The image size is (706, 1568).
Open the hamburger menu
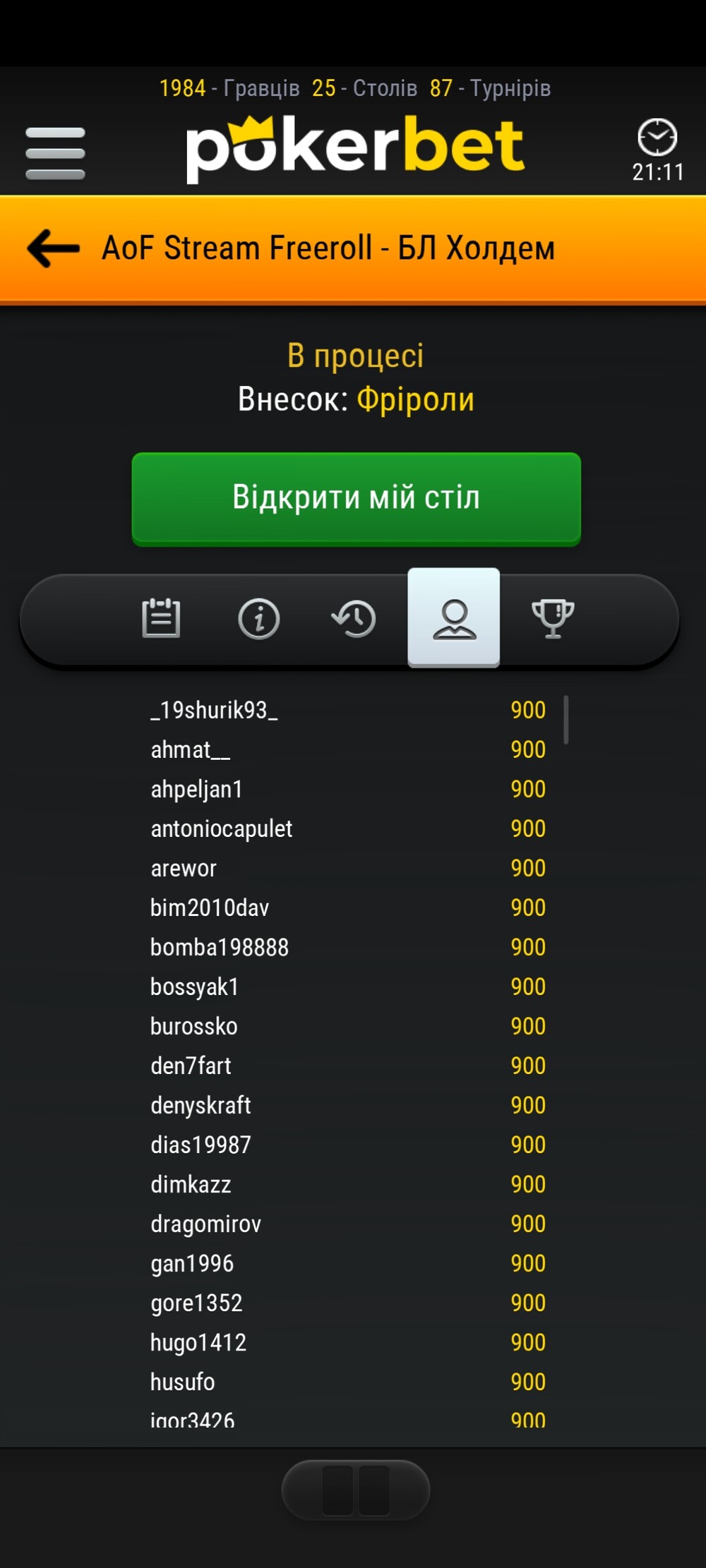[55, 153]
